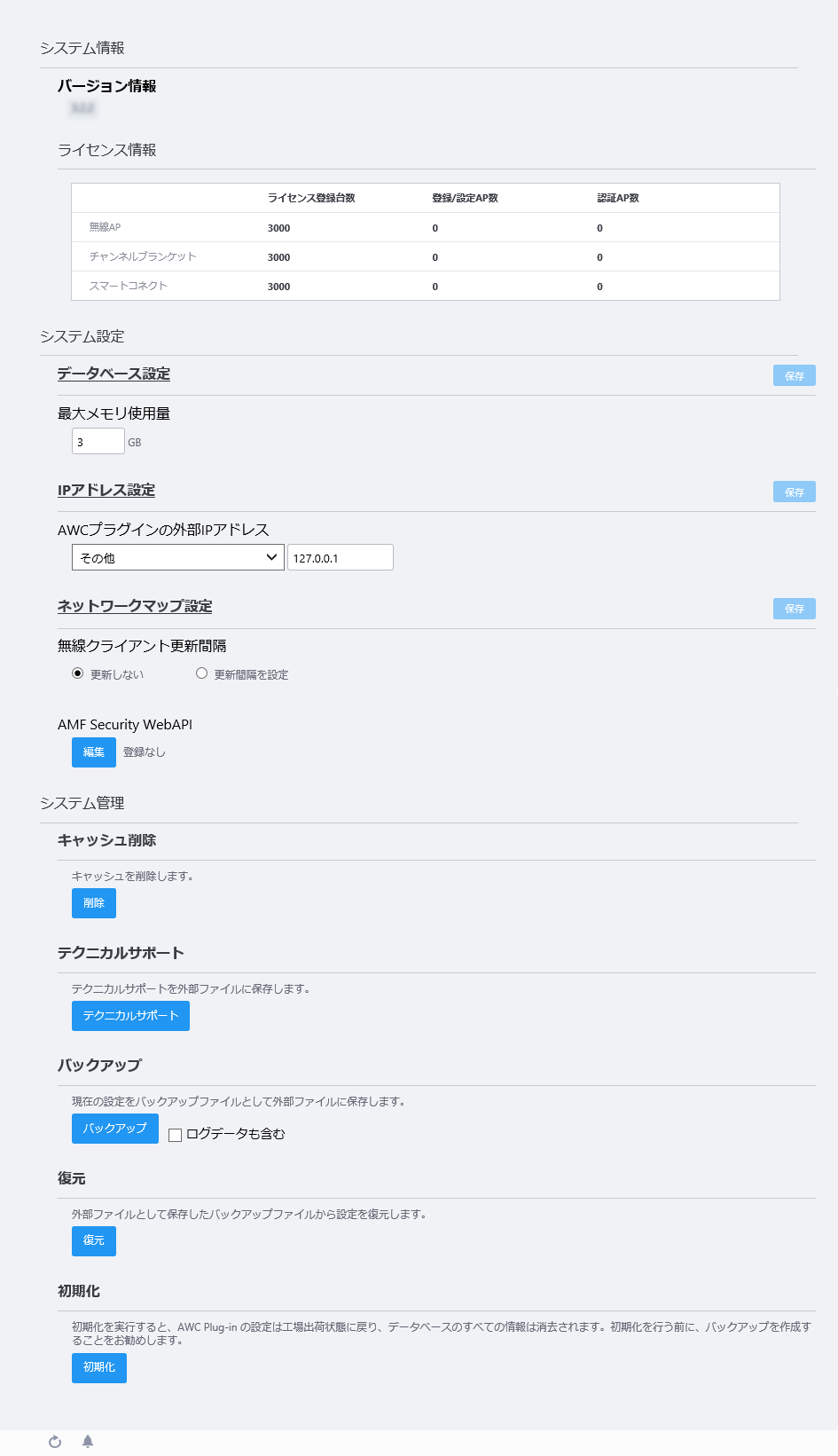This screenshot has height=1456, width=838.
Task: Save the データベース設定 section
Action: tap(794, 375)
